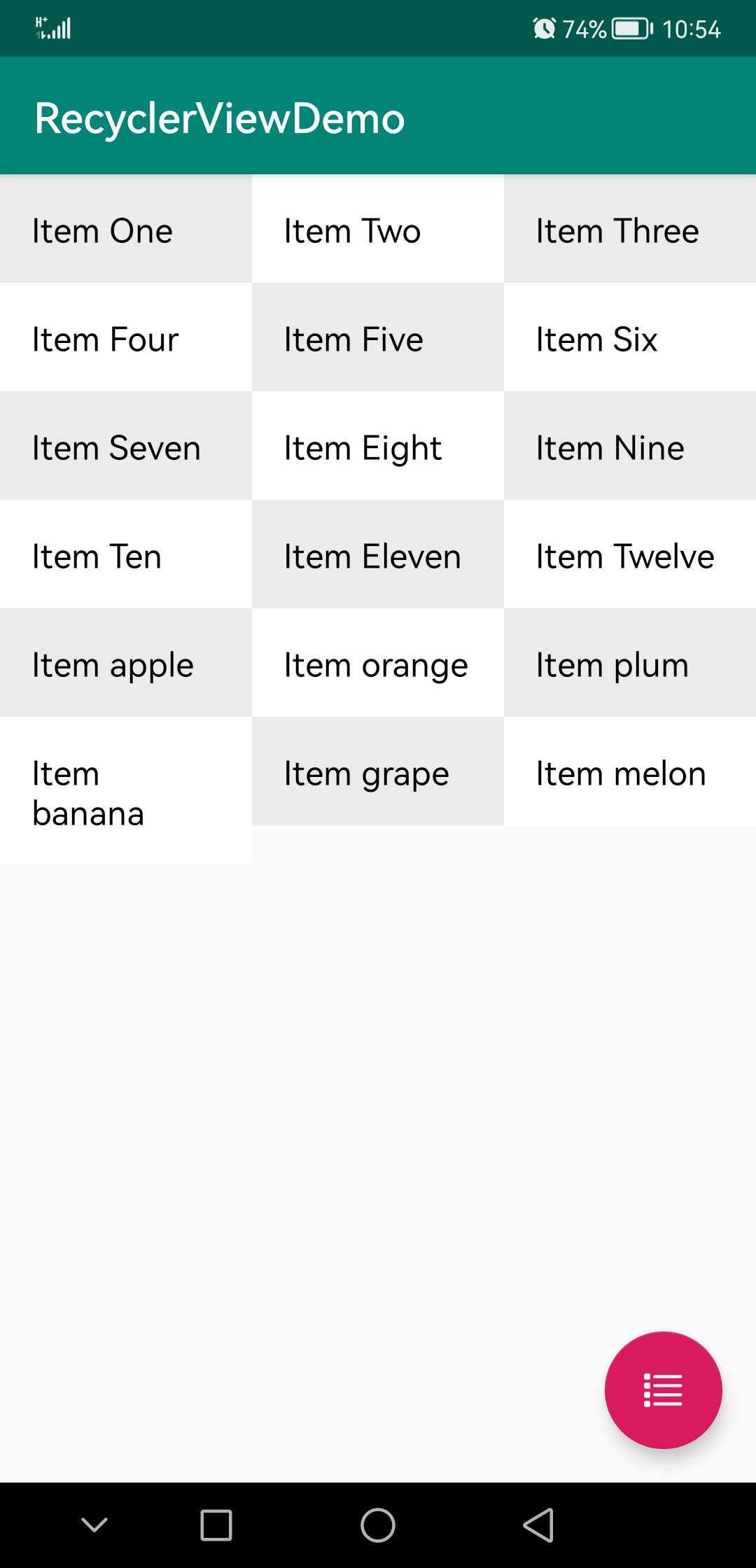Select Item Five
Screen dimensions: 756x1568
378,337
